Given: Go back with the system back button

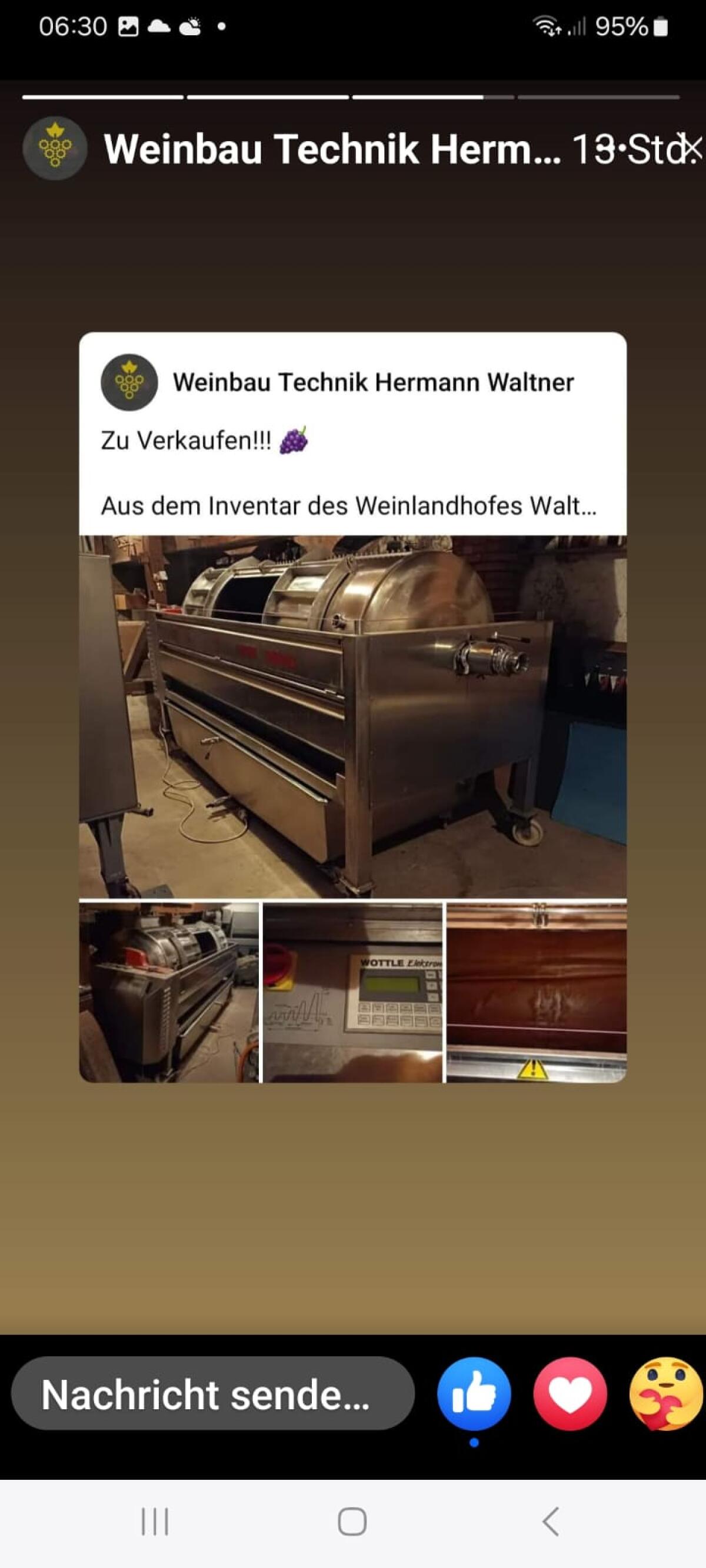Looking at the screenshot, I should 551,1522.
